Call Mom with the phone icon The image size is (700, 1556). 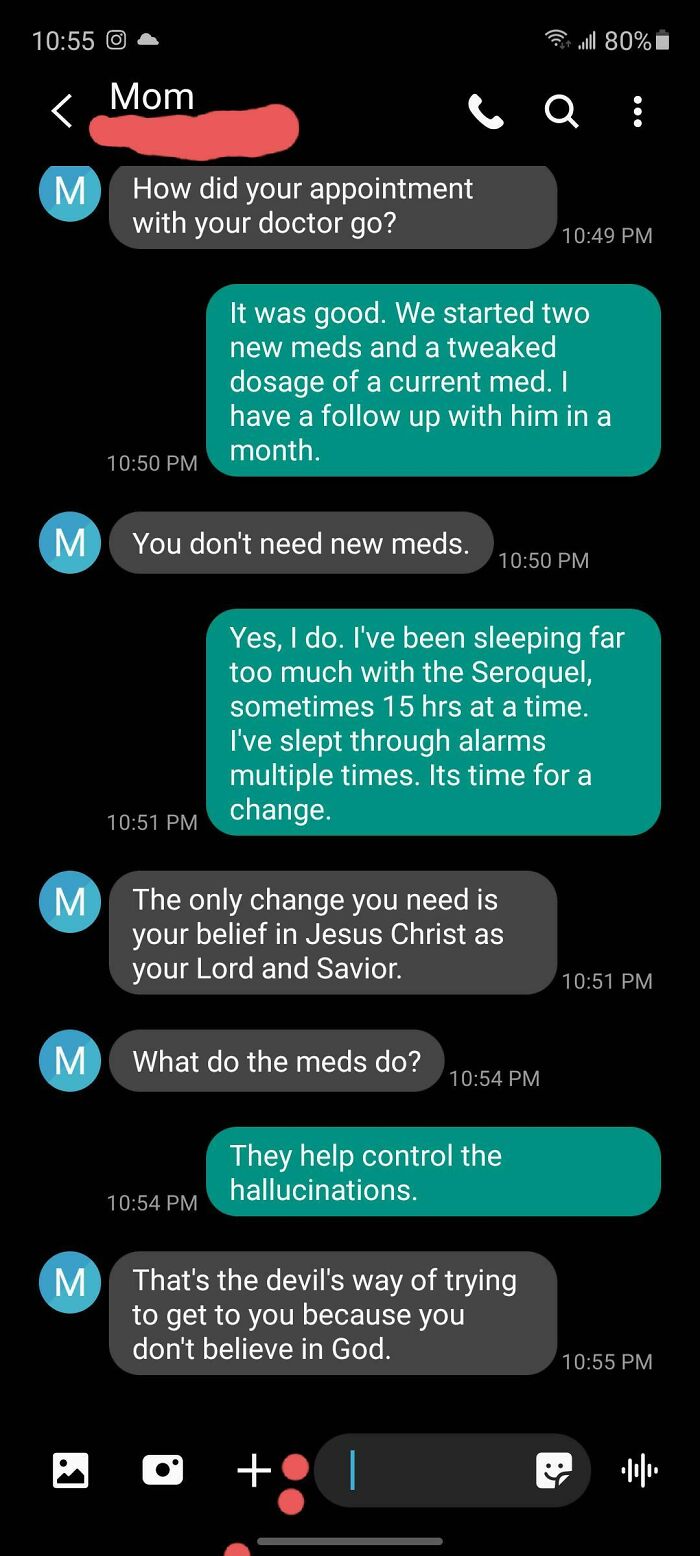486,112
